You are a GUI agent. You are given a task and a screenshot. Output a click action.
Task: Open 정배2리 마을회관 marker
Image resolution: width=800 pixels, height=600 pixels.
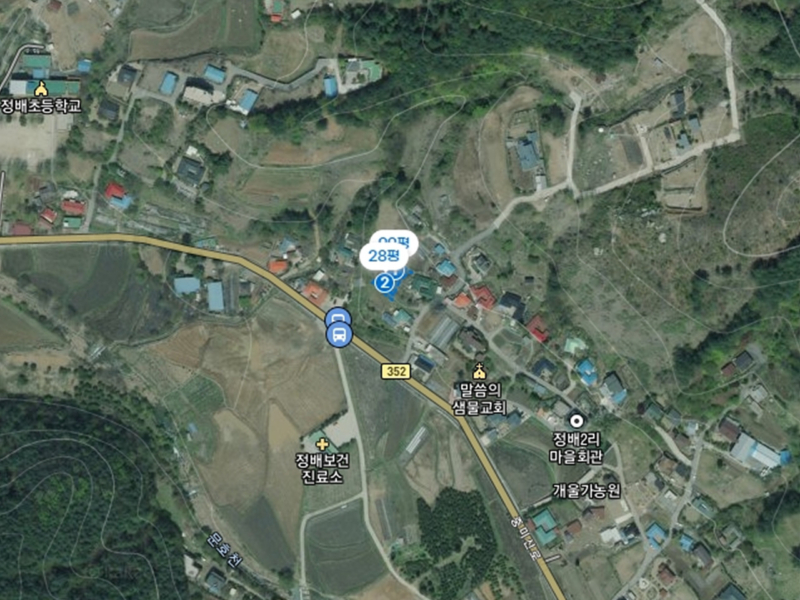coord(576,419)
